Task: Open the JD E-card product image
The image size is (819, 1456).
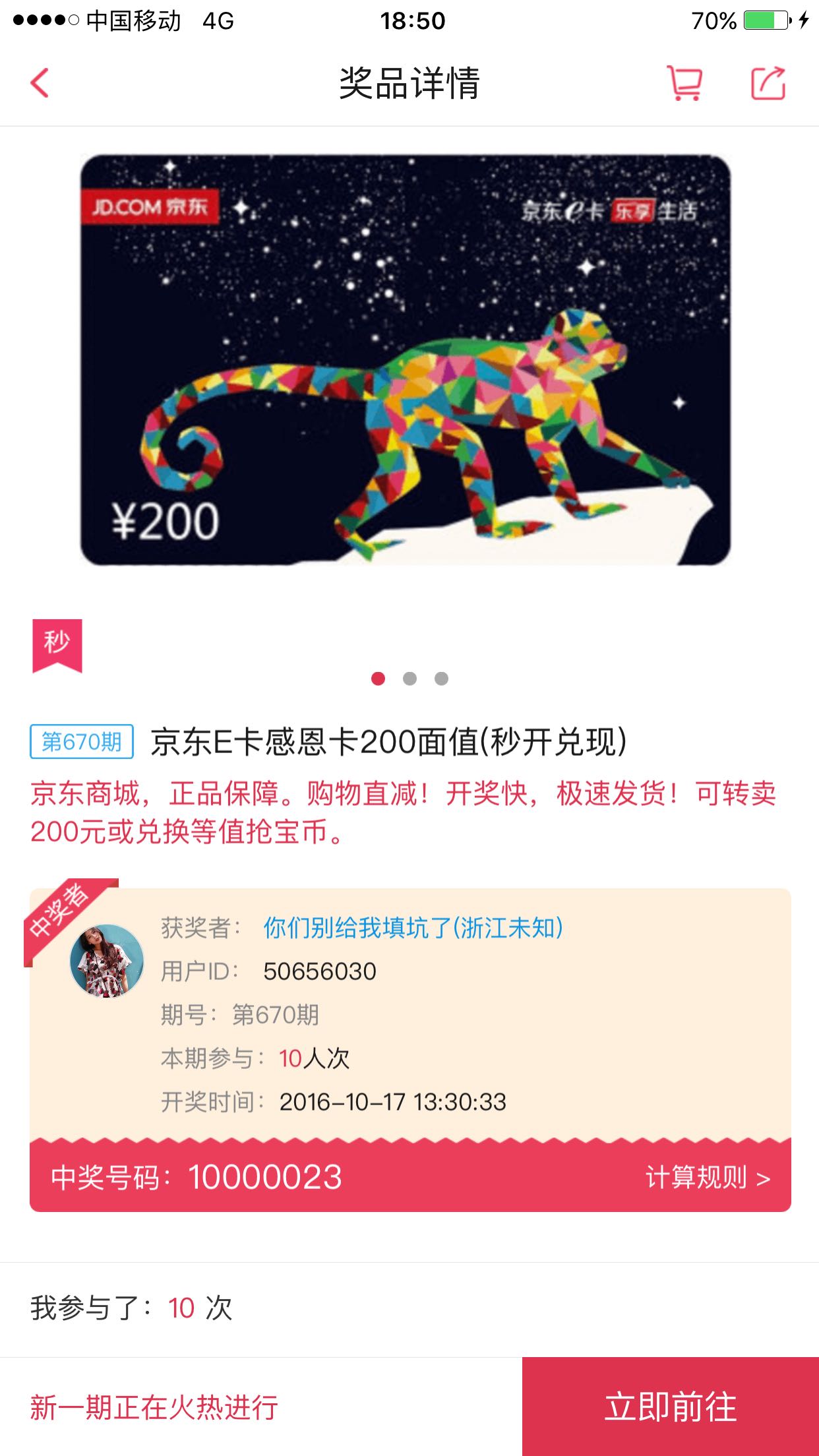Action: tap(406, 360)
